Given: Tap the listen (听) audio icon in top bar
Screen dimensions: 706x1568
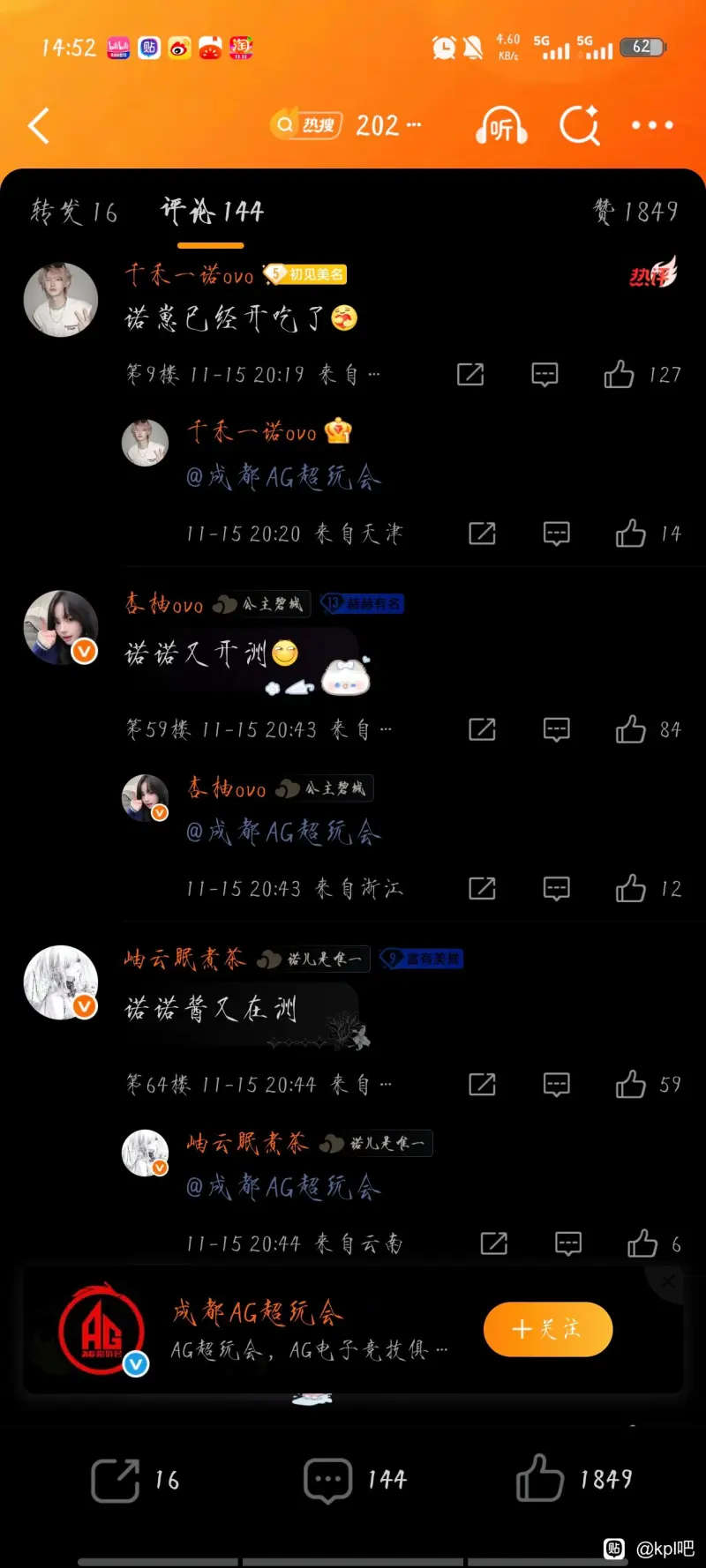Looking at the screenshot, I should coord(500,125).
